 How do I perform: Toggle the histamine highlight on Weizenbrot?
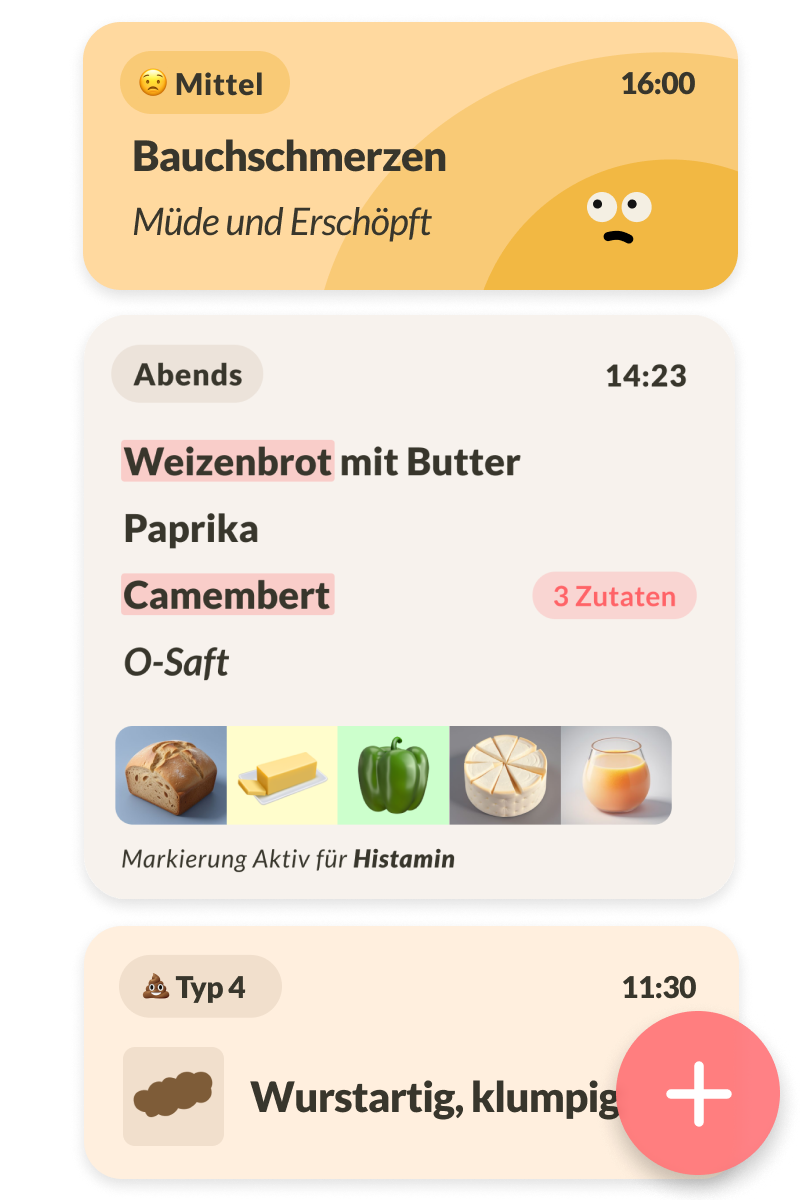228,460
